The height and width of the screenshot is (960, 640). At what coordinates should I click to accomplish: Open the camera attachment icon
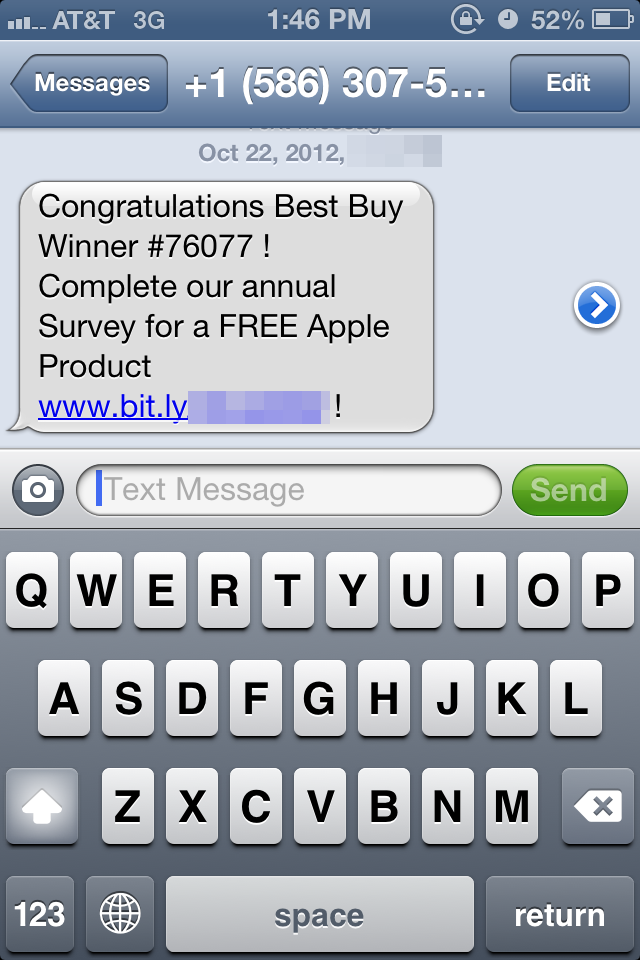tap(38, 490)
